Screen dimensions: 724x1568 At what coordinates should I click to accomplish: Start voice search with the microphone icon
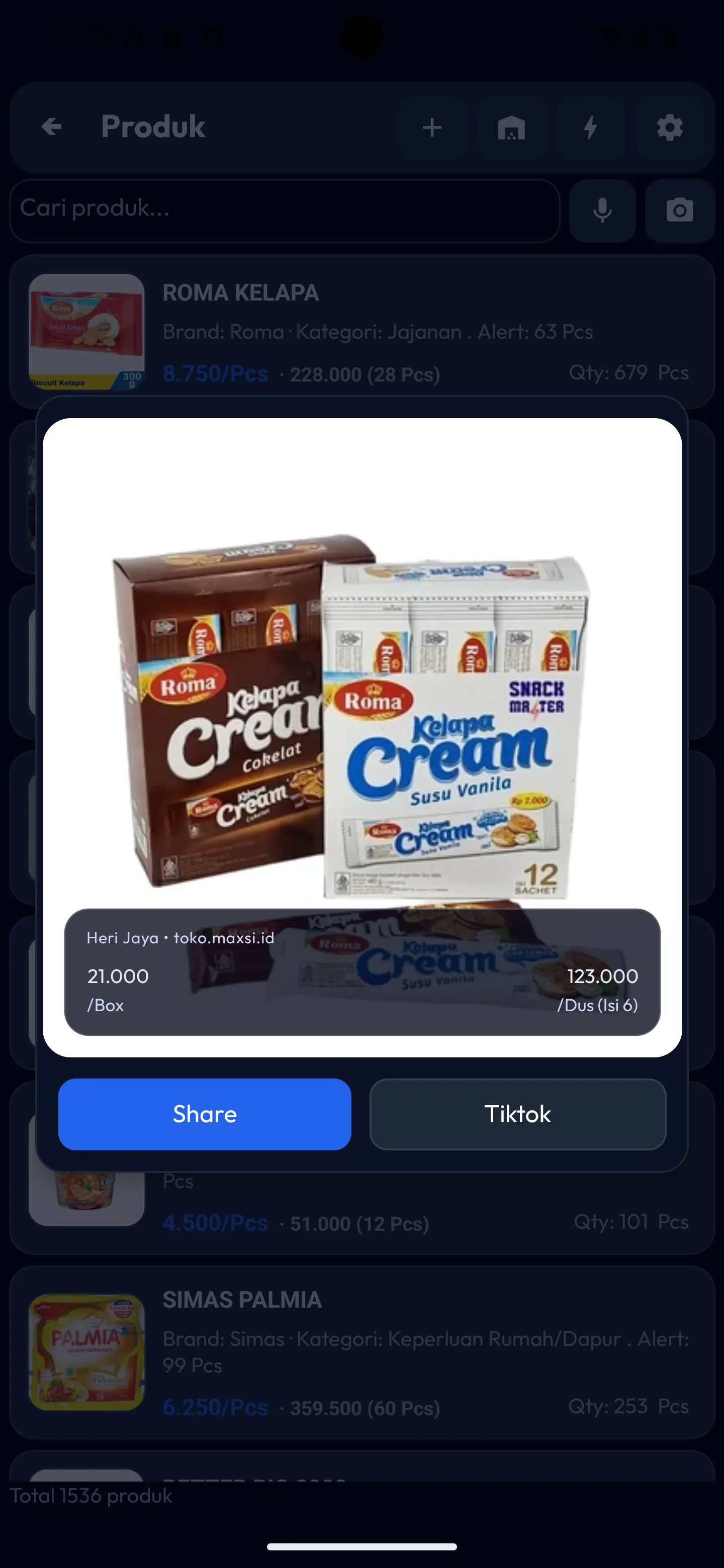pos(602,211)
